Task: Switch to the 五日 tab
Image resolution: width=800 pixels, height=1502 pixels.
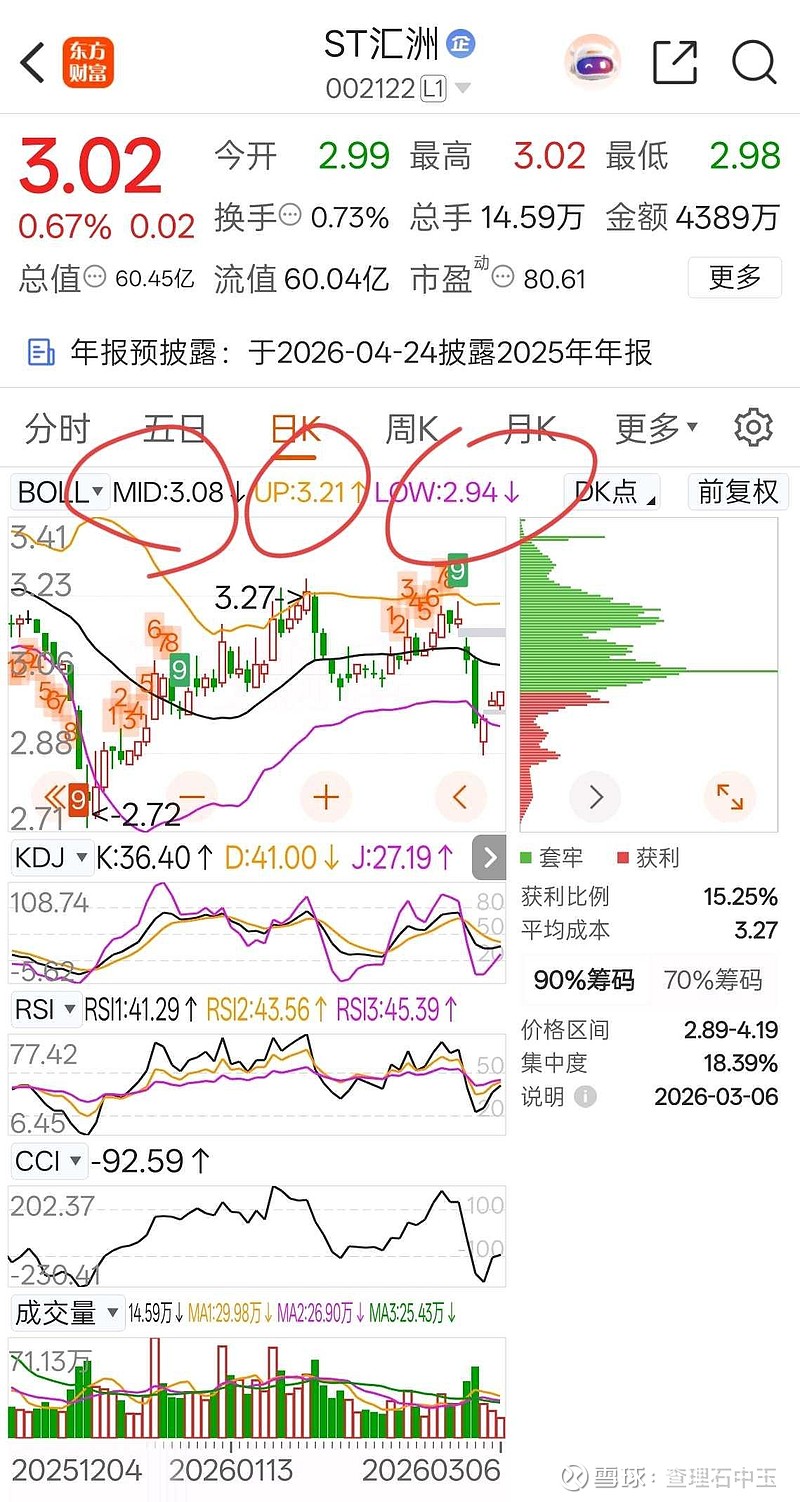Action: [175, 430]
